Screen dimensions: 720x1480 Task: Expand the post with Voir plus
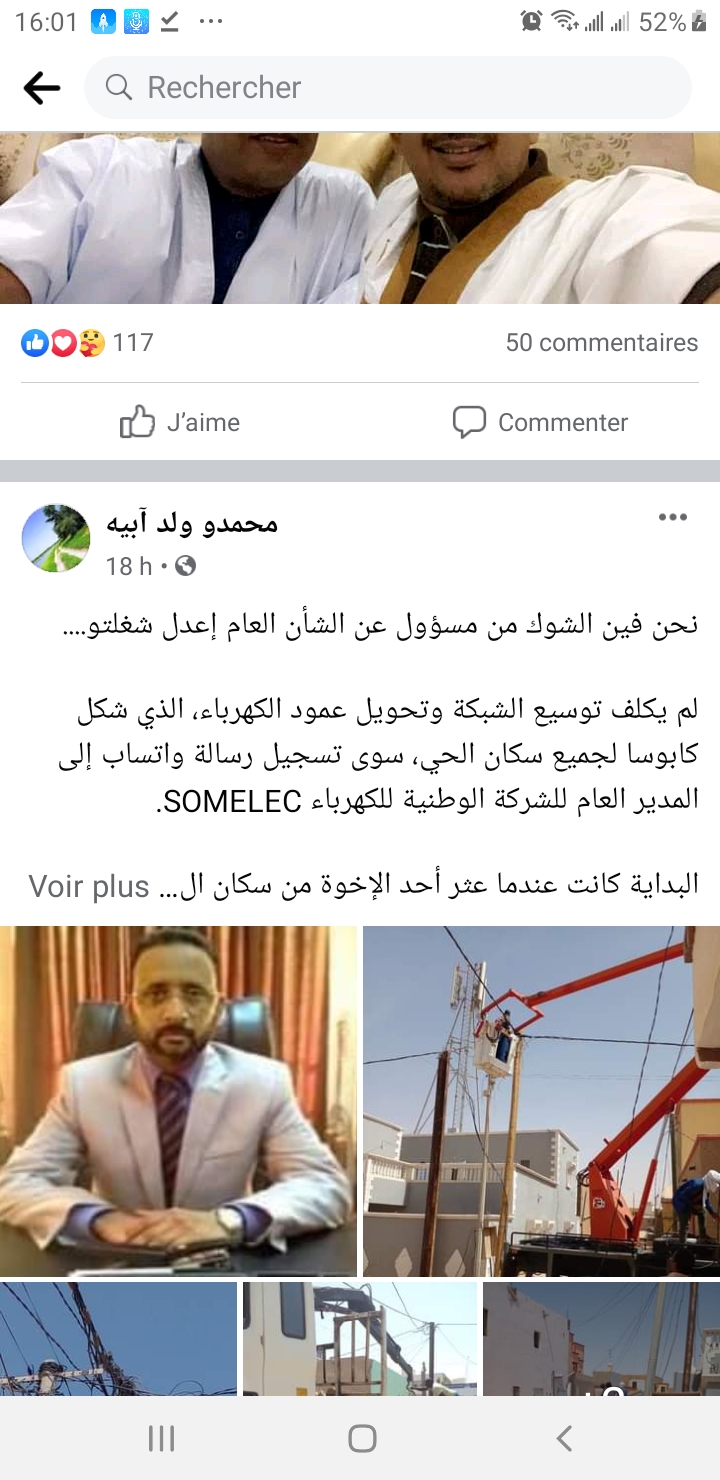pos(89,885)
